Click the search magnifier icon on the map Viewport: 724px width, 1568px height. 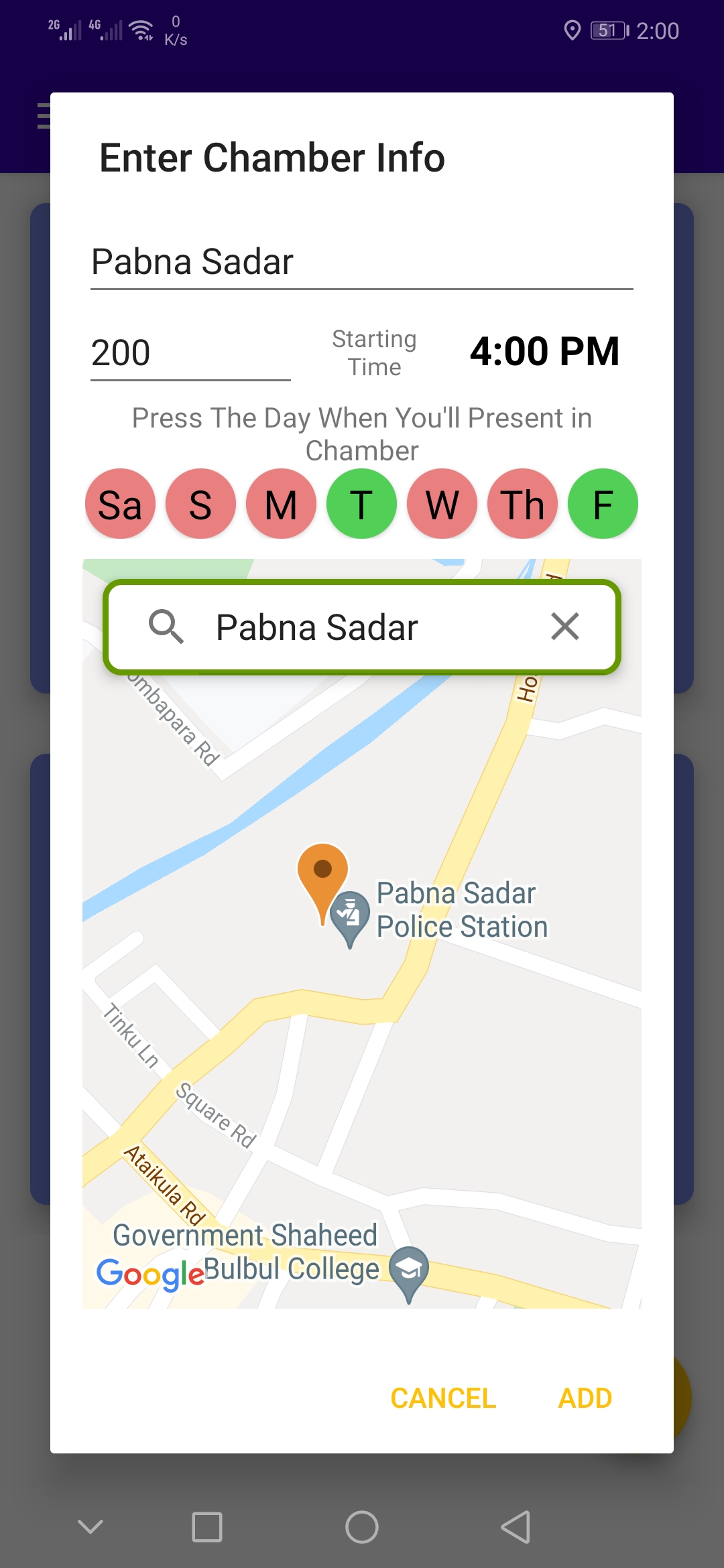168,627
